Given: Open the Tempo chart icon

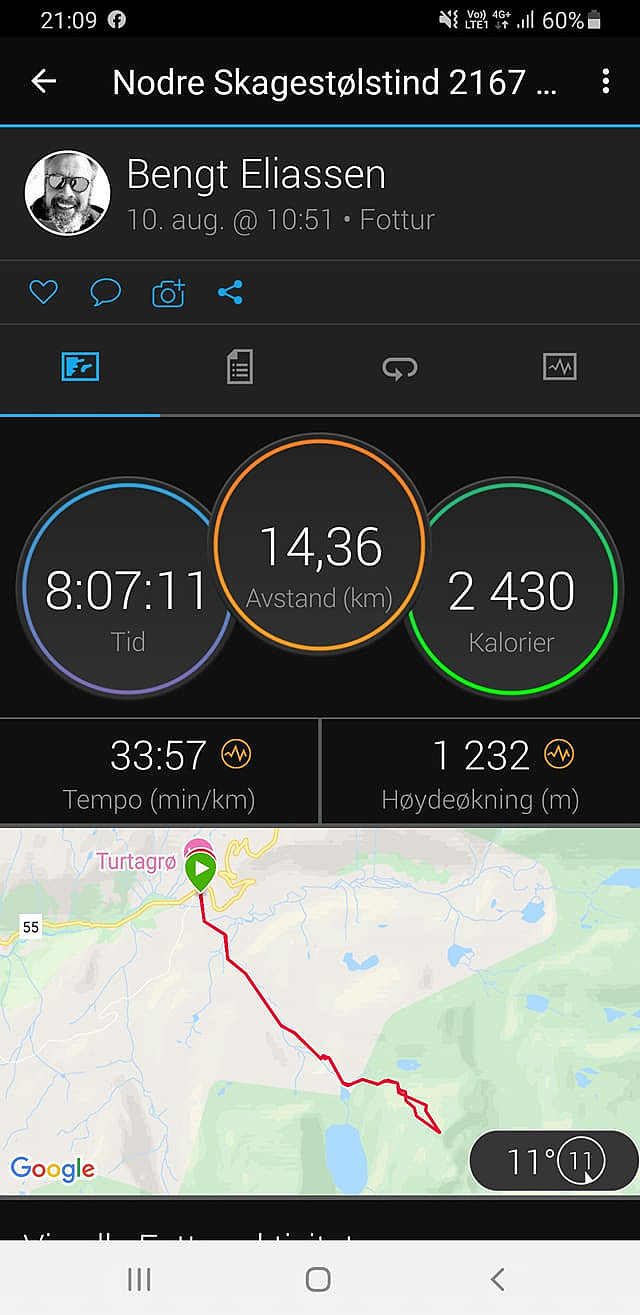Looking at the screenshot, I should (236, 755).
